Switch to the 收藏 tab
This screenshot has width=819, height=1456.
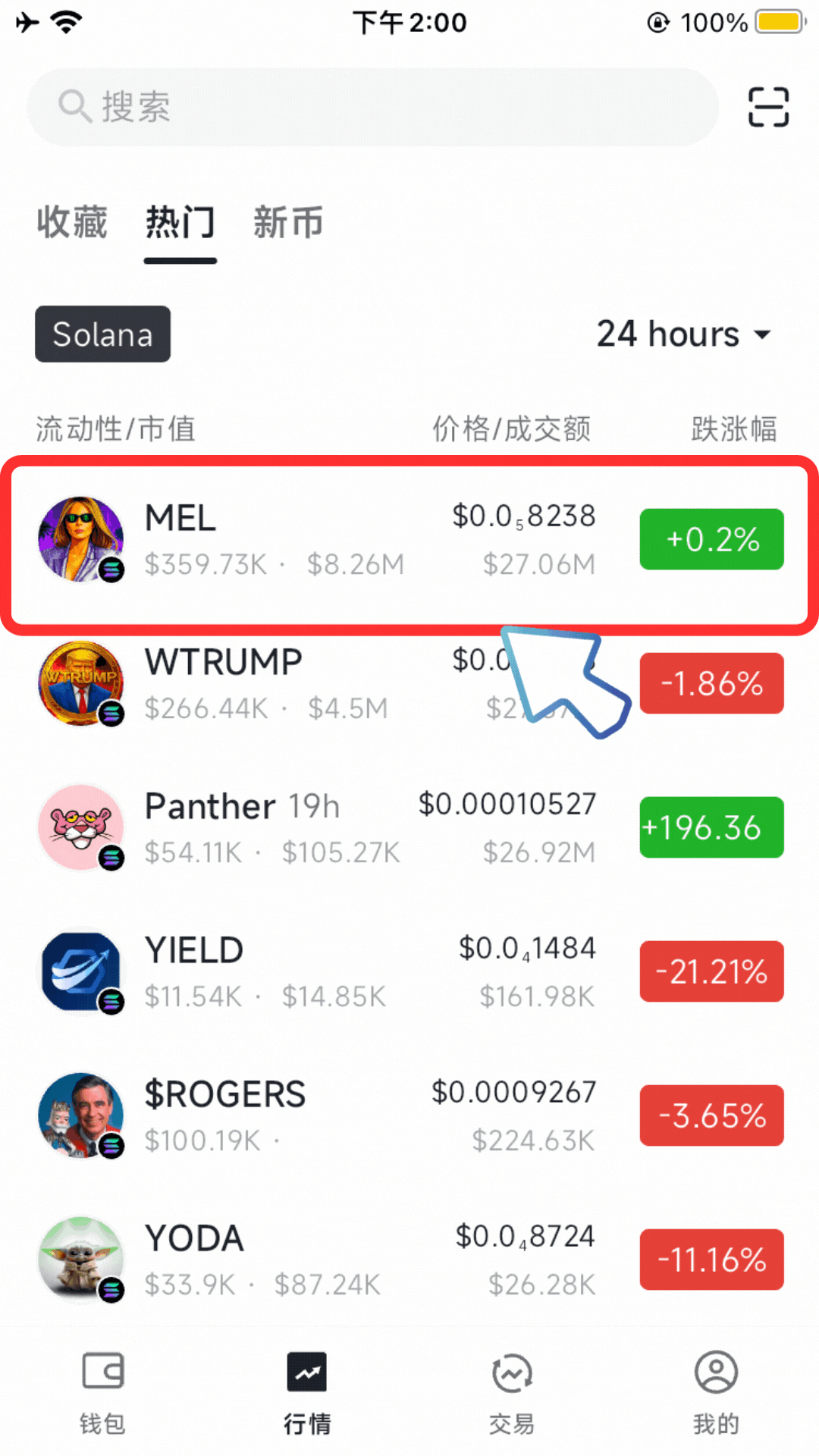(x=72, y=222)
